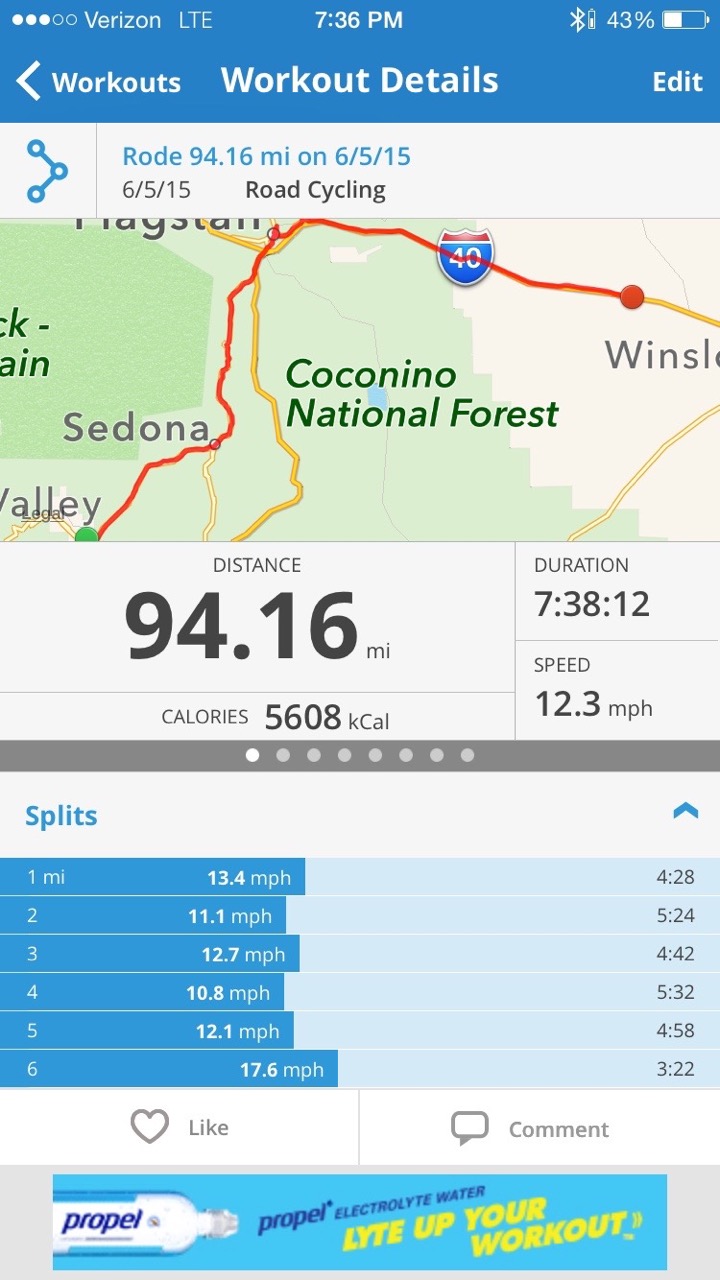This screenshot has width=720, height=1280.
Task: Collapse the Splits section
Action: tap(685, 812)
